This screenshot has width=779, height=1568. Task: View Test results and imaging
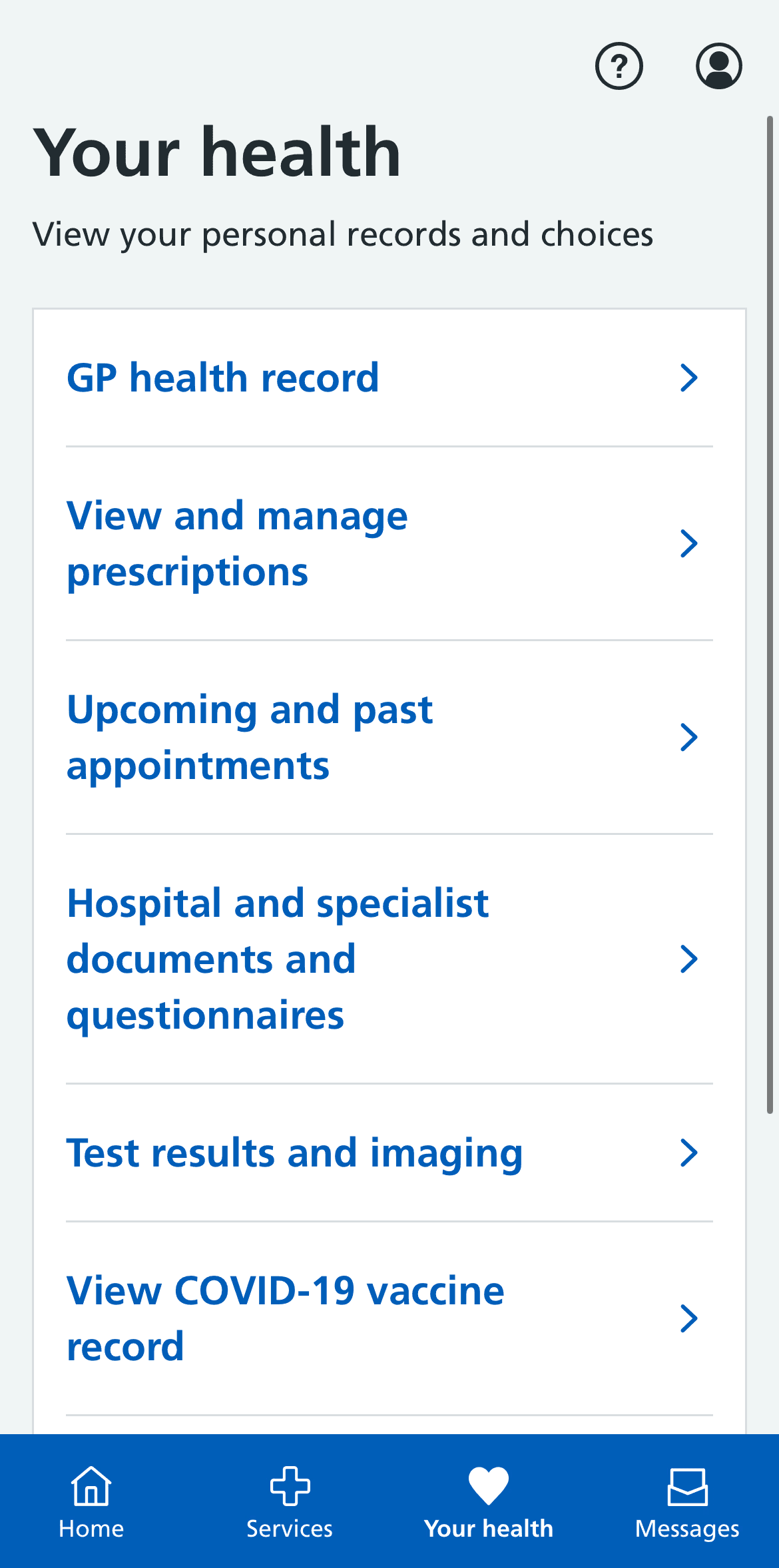389,1153
